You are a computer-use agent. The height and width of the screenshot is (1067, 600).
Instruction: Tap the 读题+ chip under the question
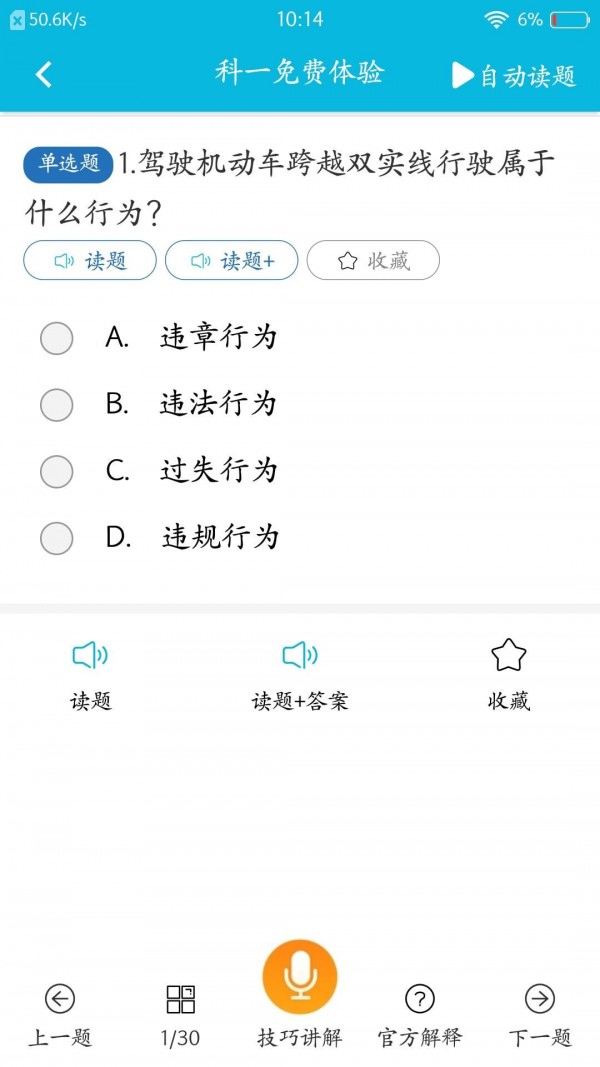click(231, 261)
